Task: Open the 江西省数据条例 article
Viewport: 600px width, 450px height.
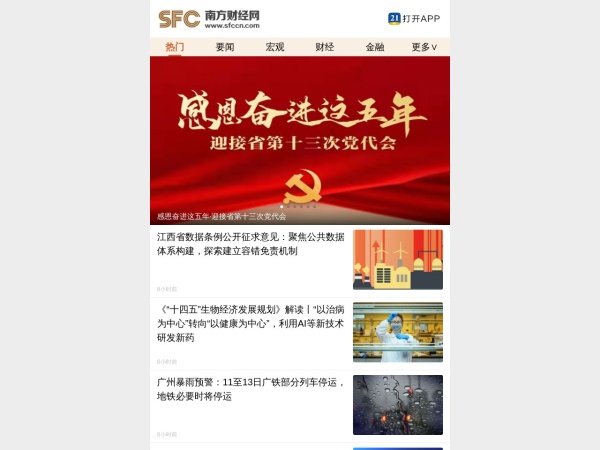Action: tap(250, 244)
